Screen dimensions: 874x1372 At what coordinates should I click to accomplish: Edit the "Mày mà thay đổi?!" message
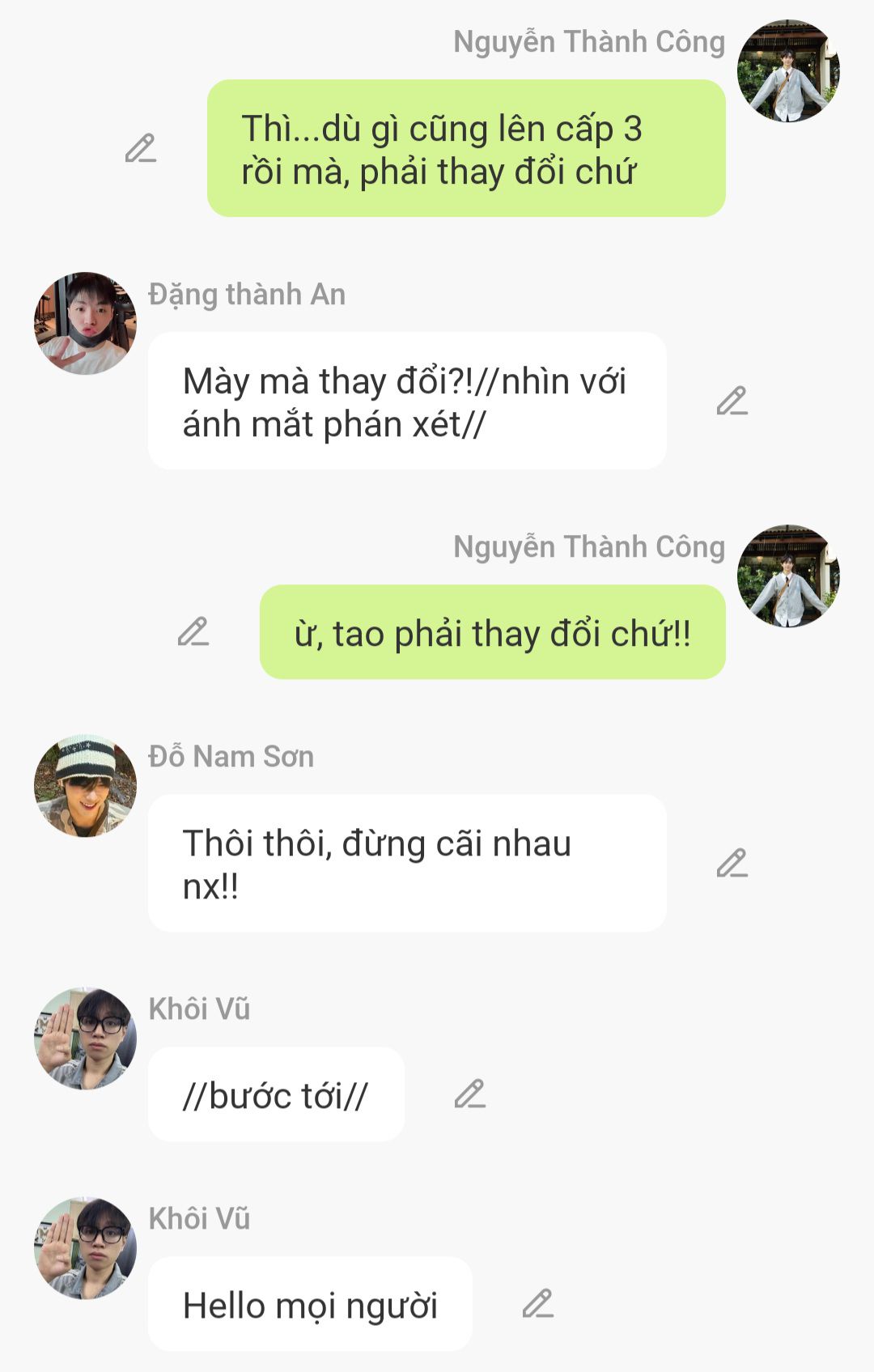click(732, 401)
